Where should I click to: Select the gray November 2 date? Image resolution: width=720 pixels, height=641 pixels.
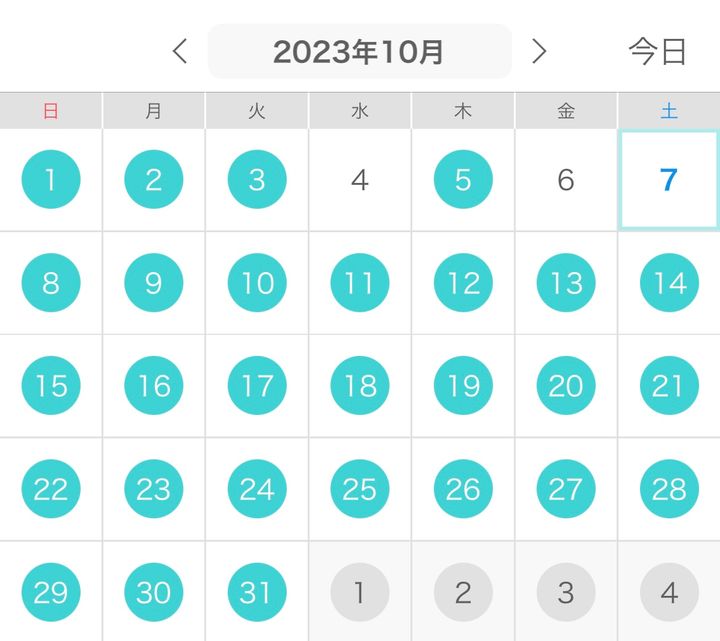coord(463,592)
